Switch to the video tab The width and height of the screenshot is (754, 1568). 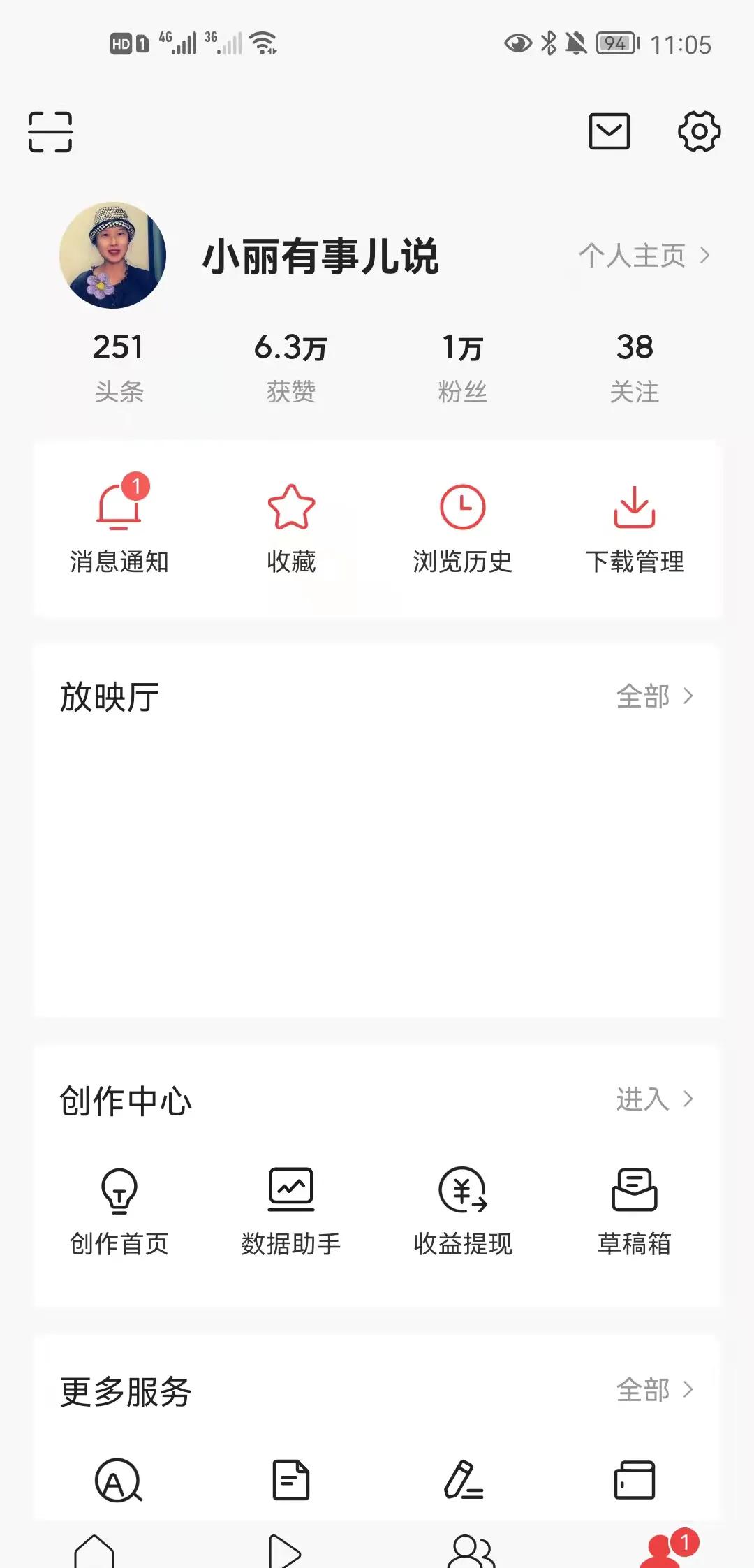point(283,1551)
